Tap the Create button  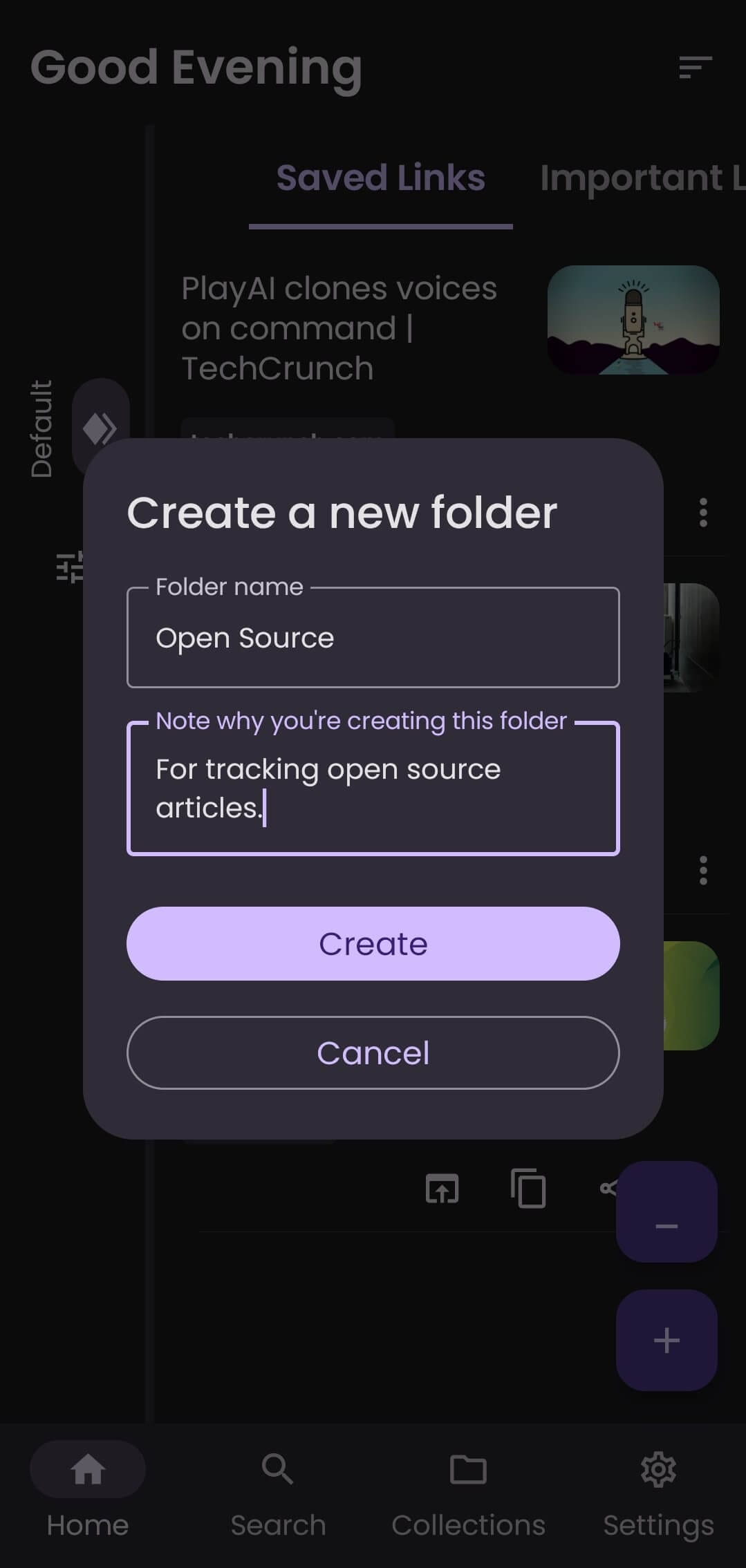373,943
